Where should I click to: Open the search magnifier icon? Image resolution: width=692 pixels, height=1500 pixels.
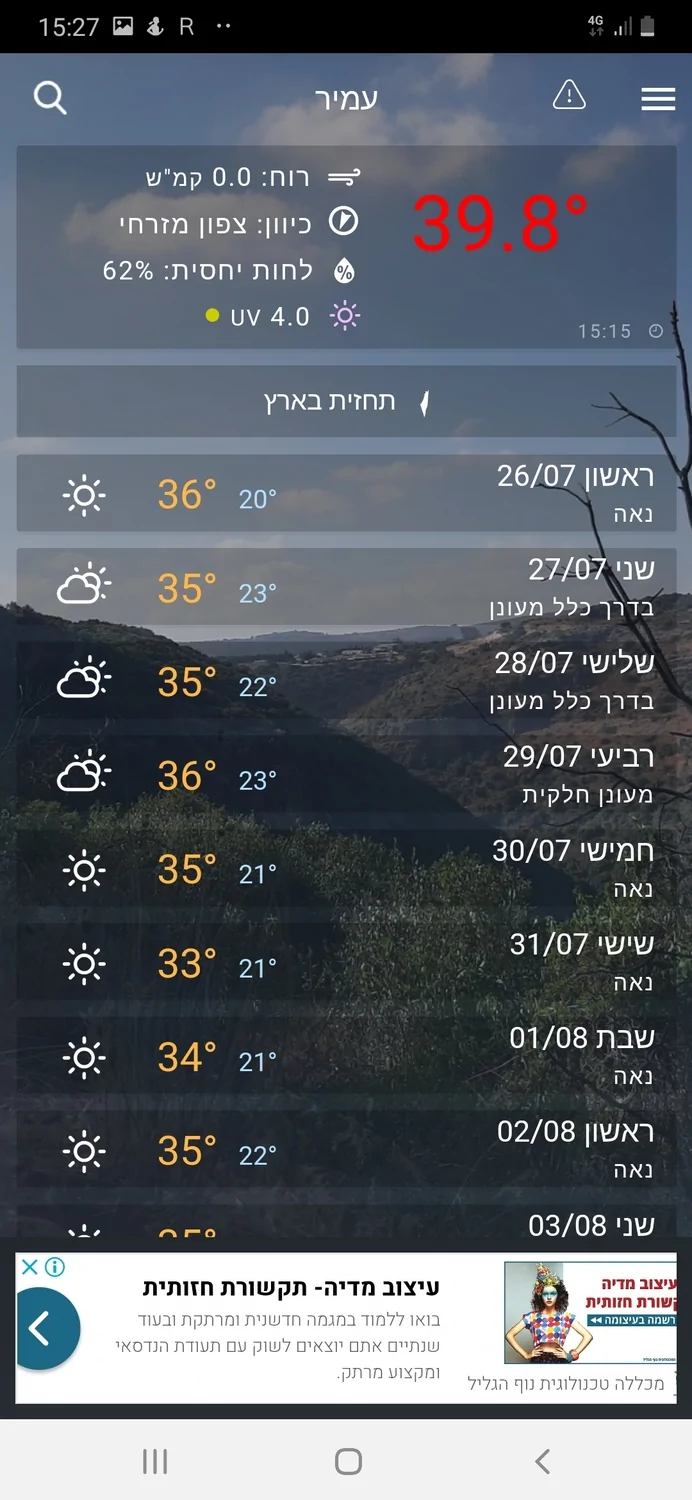(x=50, y=98)
